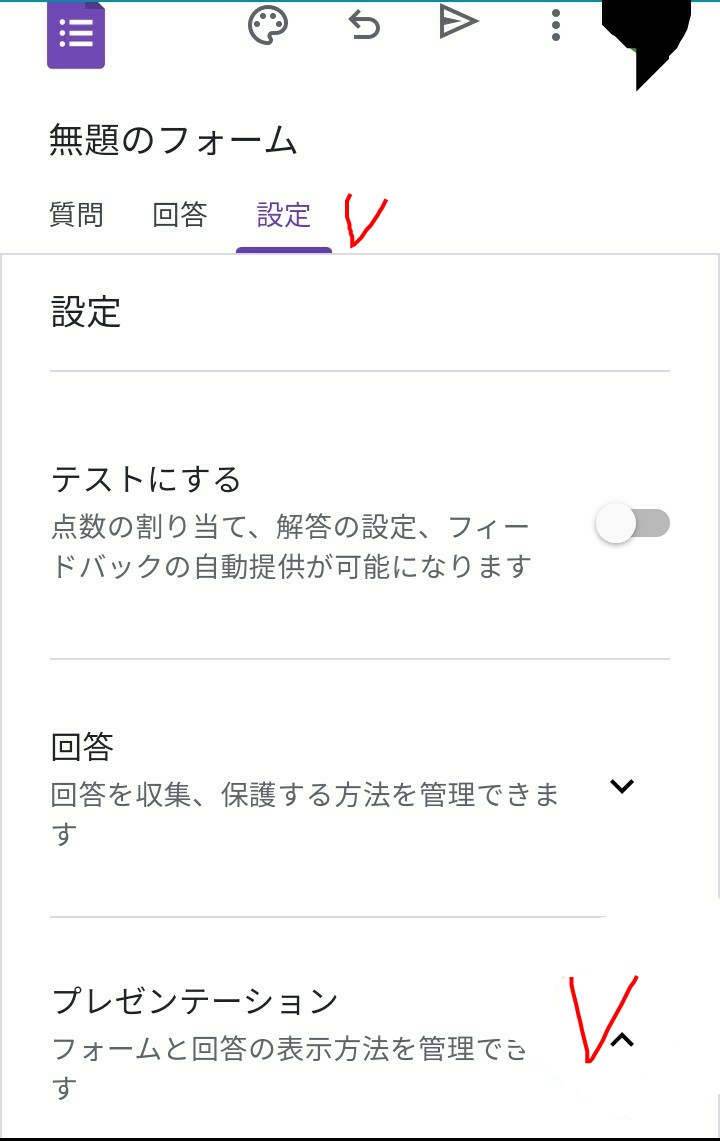The height and width of the screenshot is (1141, 720).
Task: Open the three-dot overflow menu
Action: 555,25
